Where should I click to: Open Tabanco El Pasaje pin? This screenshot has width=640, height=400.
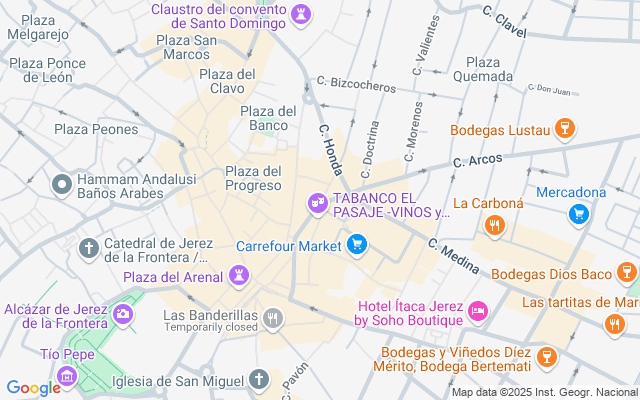coord(317,204)
